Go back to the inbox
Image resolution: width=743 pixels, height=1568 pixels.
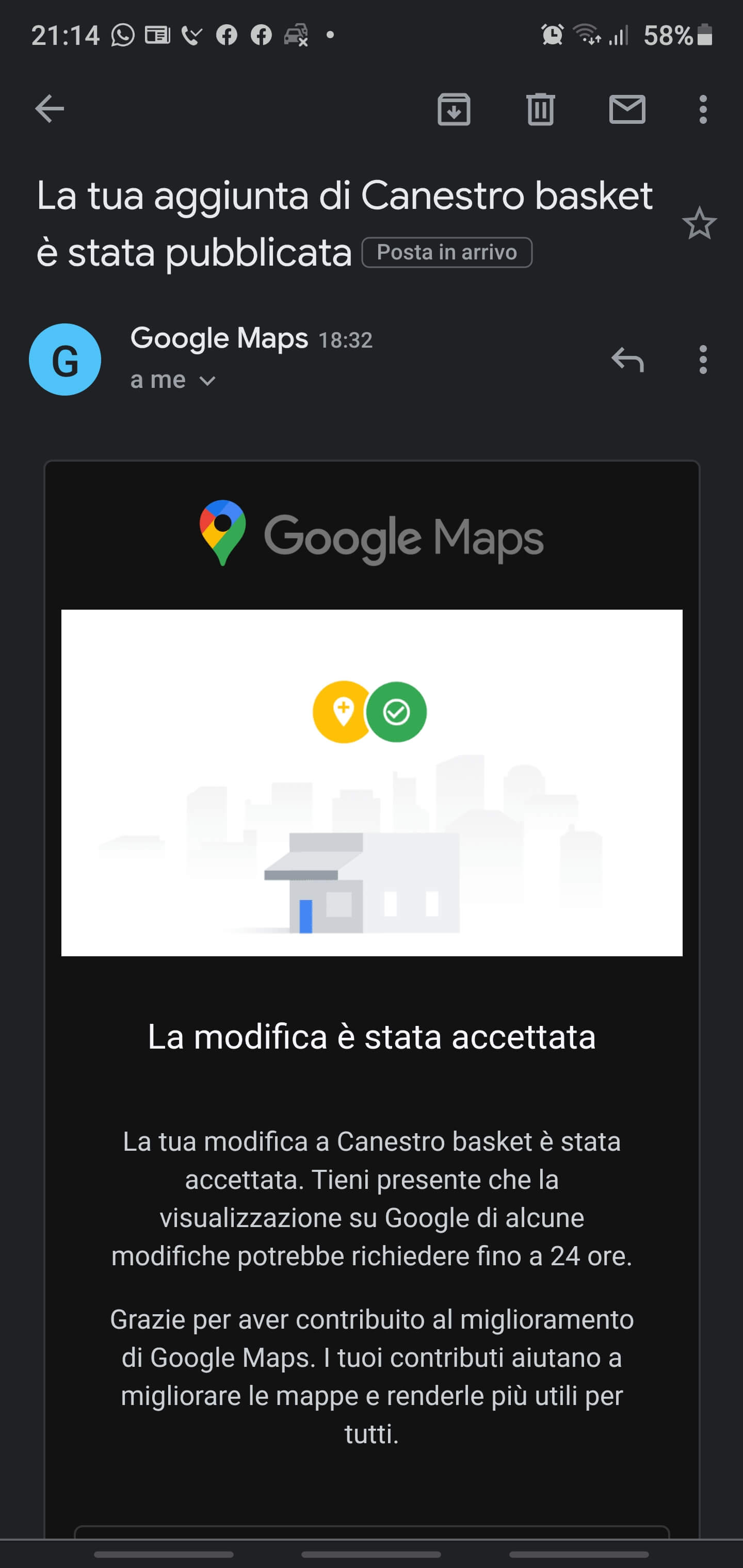(x=50, y=109)
